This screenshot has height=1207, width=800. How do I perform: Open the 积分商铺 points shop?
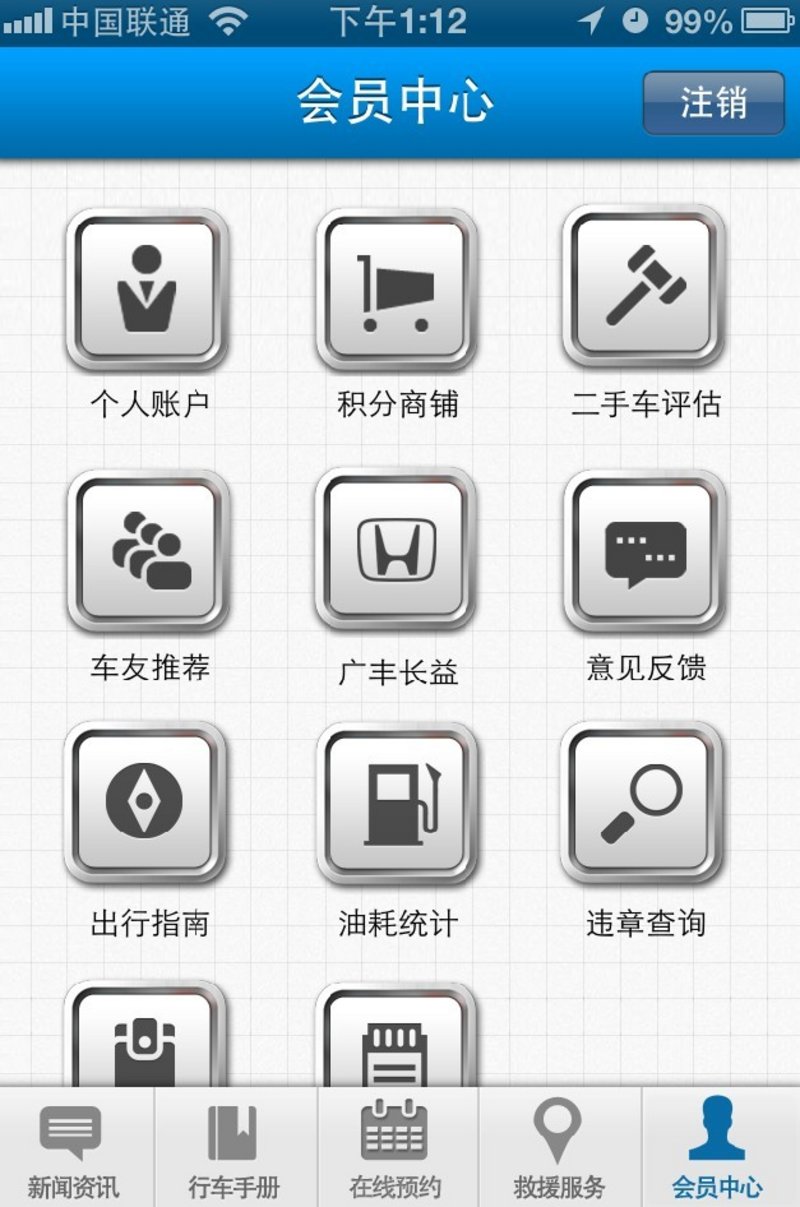coord(396,289)
